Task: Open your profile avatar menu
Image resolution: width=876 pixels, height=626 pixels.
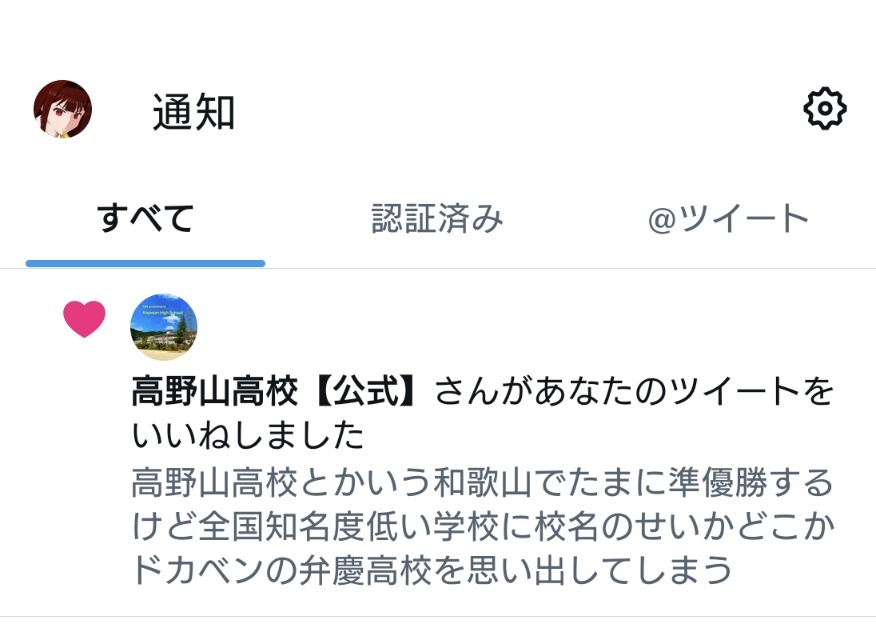Action: [x=63, y=109]
